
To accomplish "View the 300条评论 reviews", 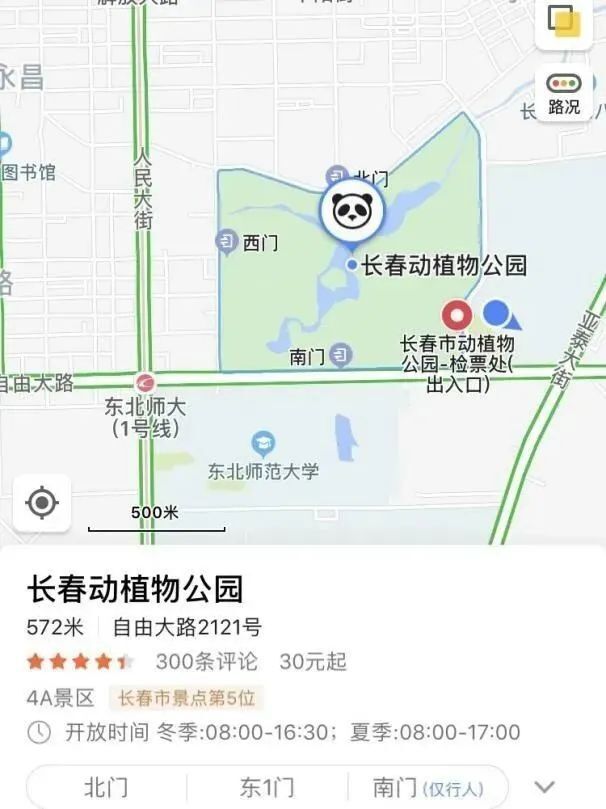I will [x=206, y=661].
